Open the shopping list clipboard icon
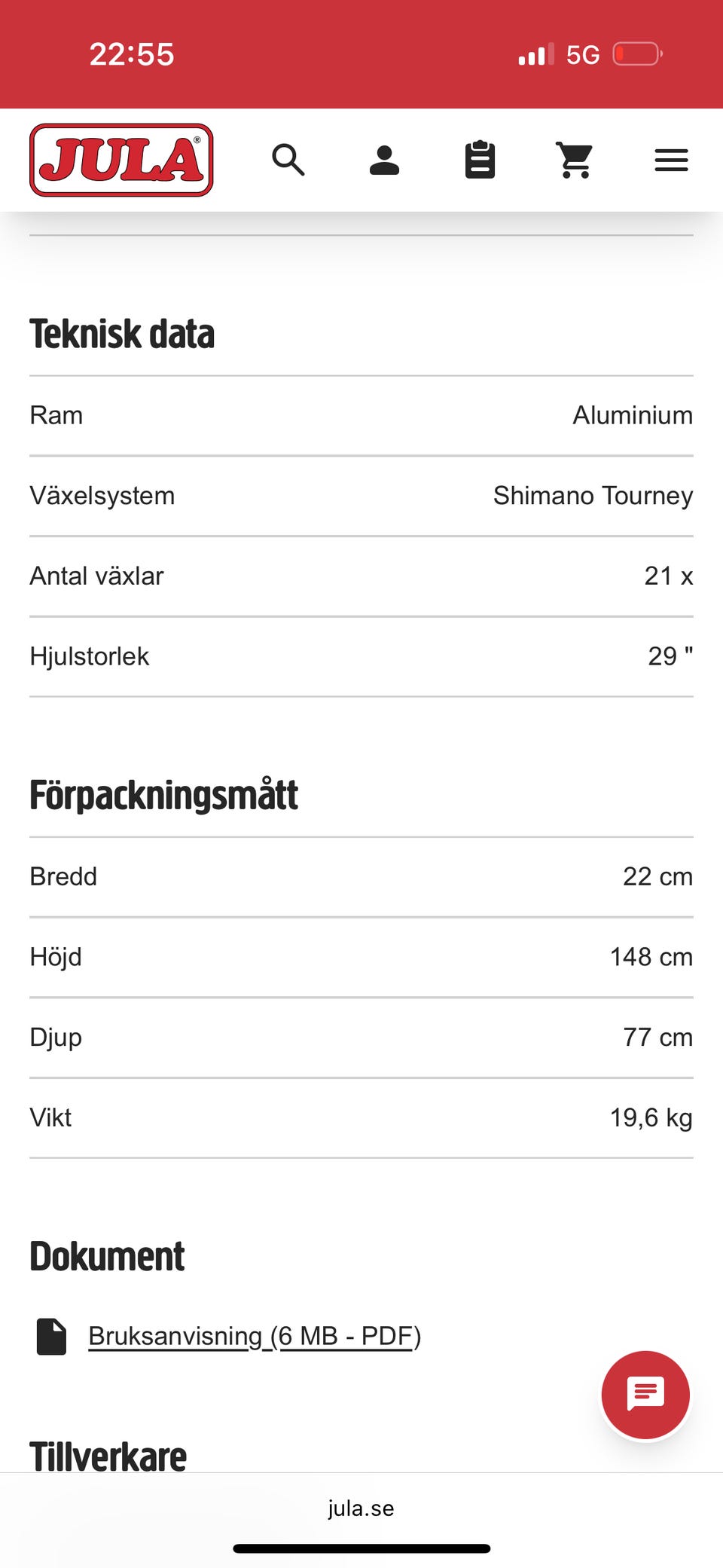The width and height of the screenshot is (723, 1568). pos(480,160)
